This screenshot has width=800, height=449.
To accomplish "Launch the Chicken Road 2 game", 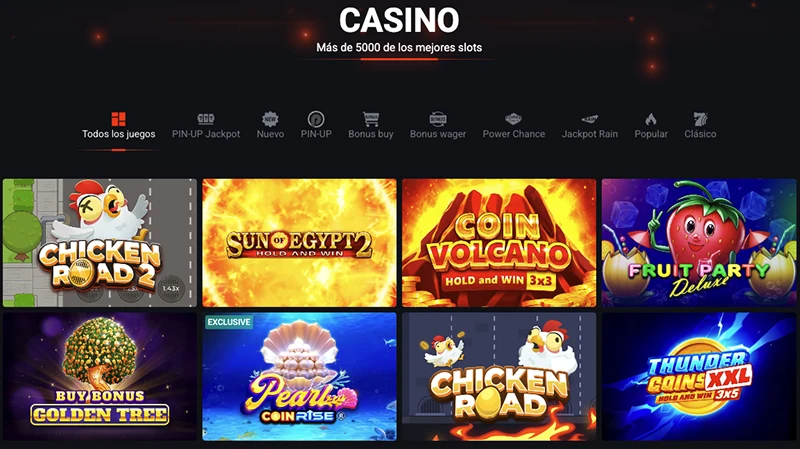I will pyautogui.click(x=100, y=242).
